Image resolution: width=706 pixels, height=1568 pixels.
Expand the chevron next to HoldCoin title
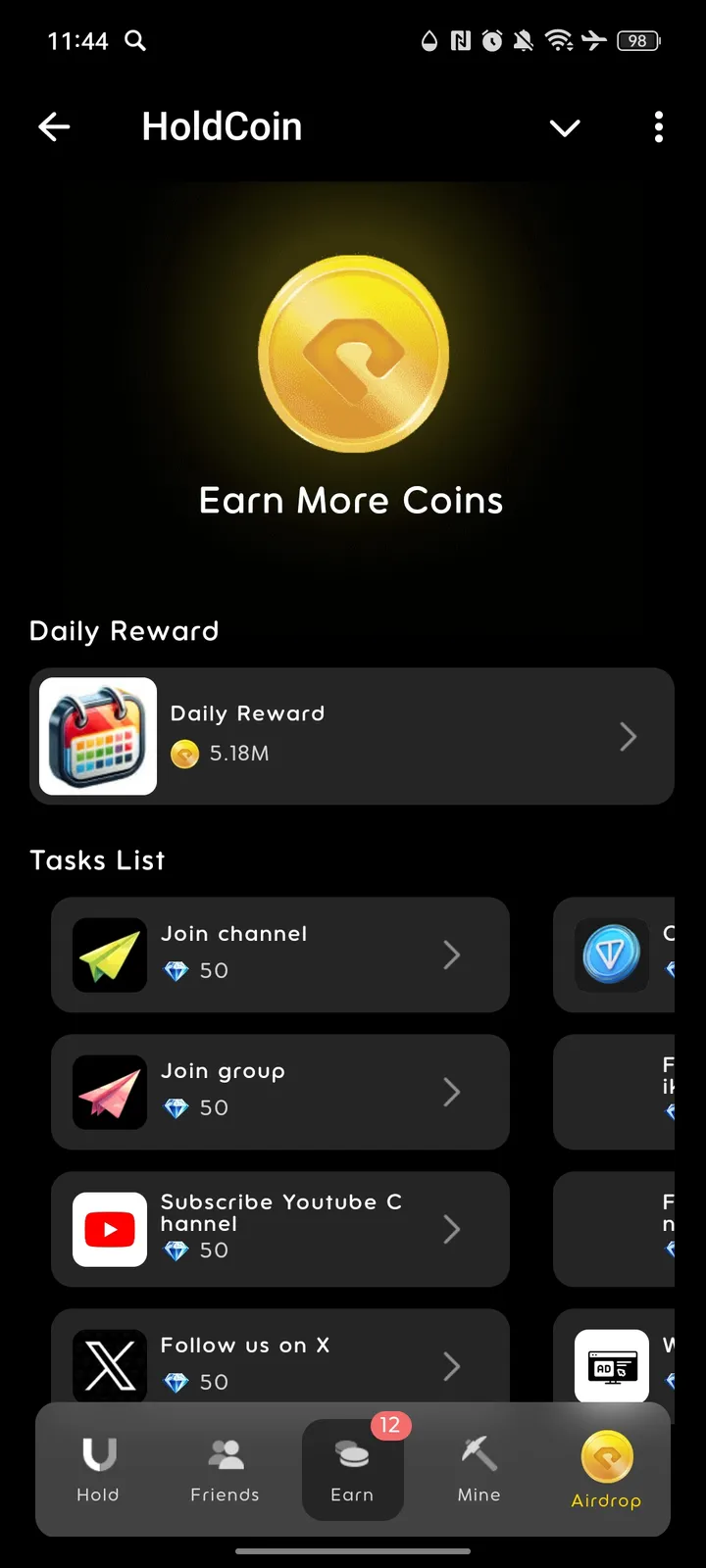pyautogui.click(x=565, y=127)
